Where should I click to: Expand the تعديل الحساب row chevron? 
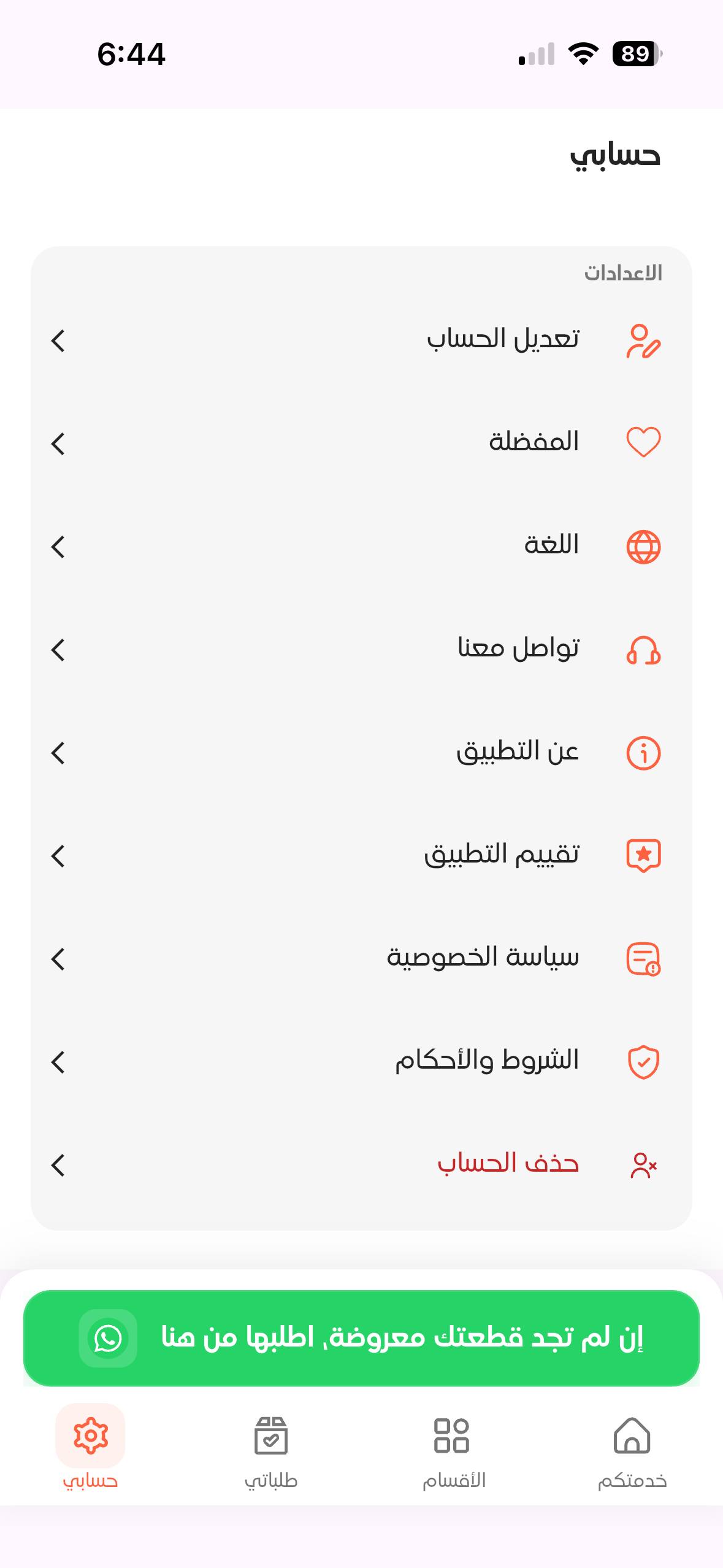tap(59, 343)
